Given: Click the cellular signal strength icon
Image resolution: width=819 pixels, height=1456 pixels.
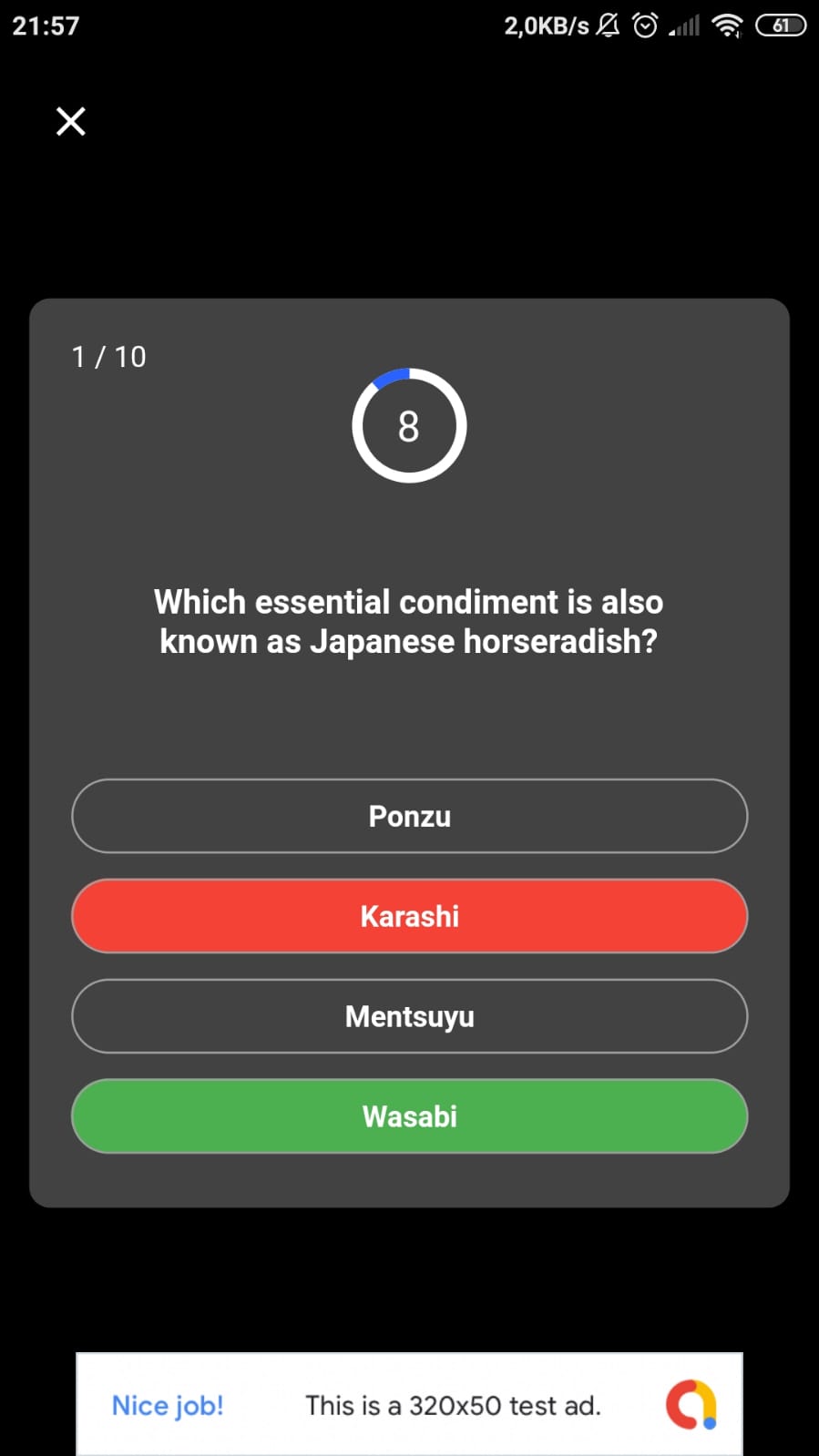Looking at the screenshot, I should 684,25.
